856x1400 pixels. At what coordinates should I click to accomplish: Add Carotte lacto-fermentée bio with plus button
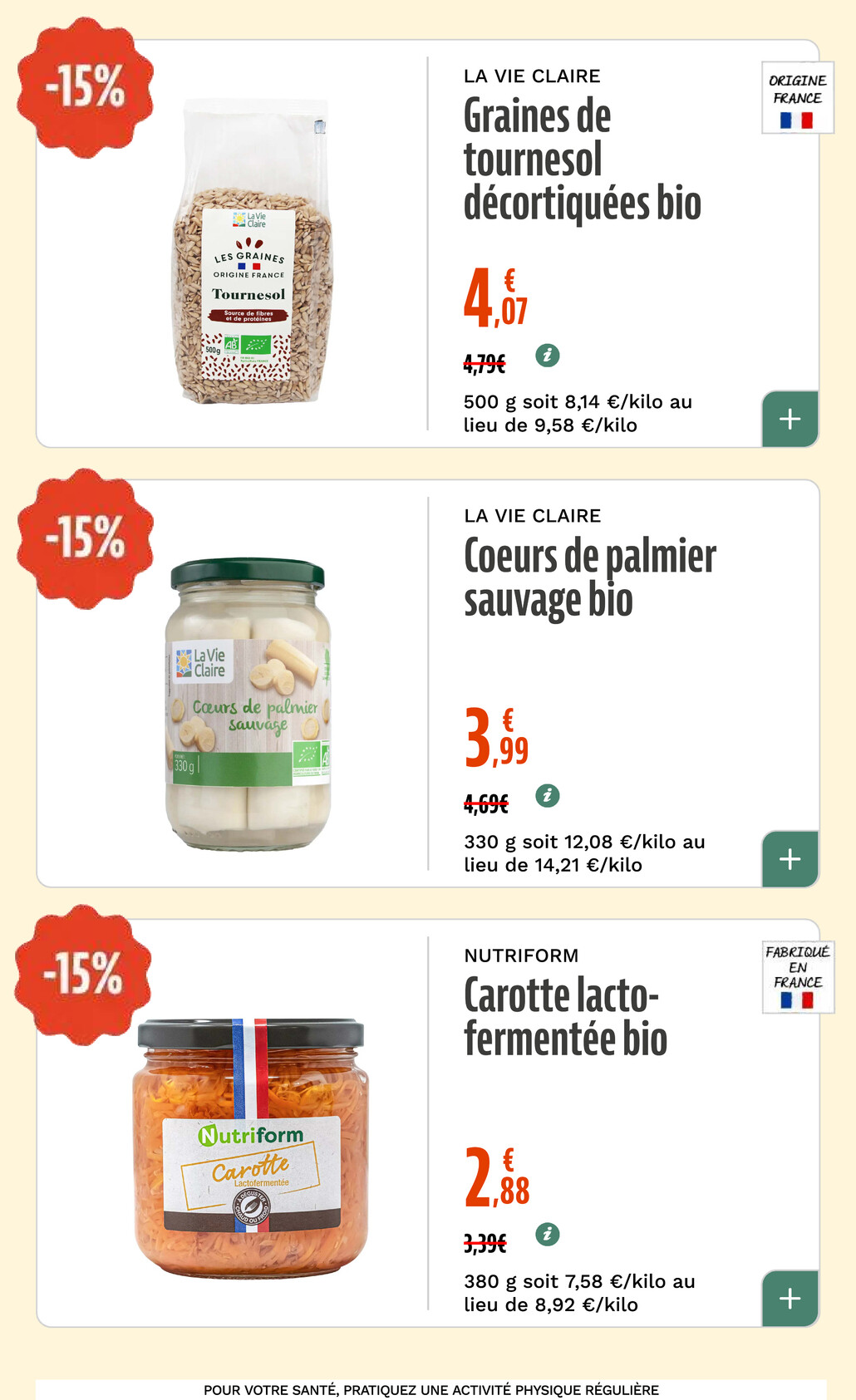pos(790,1299)
